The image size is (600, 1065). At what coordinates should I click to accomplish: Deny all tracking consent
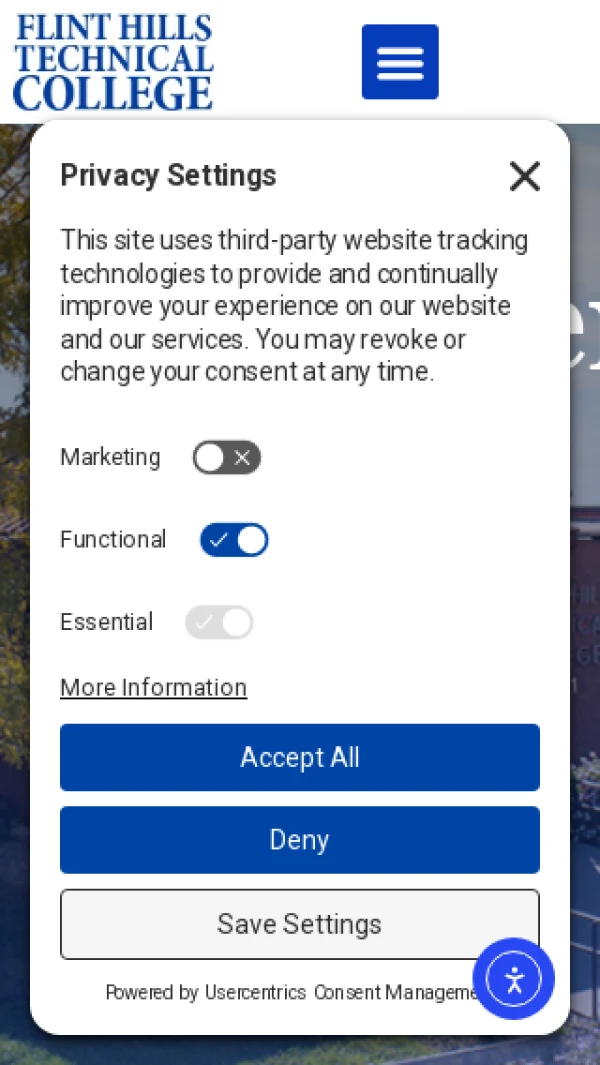[x=299, y=840]
